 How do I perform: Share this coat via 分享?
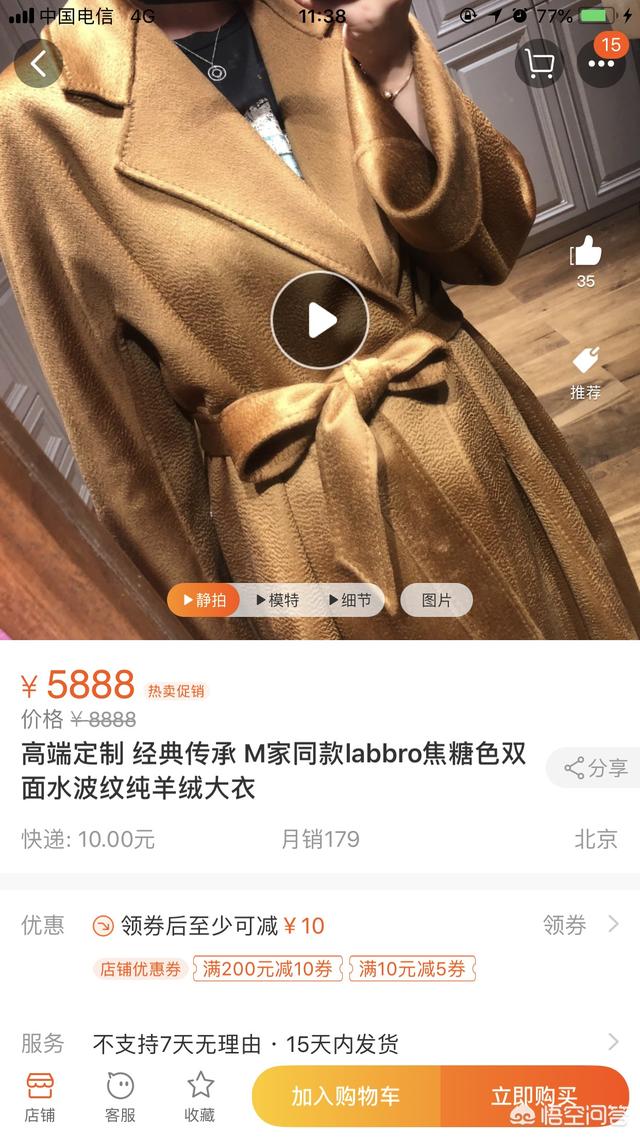(x=596, y=768)
